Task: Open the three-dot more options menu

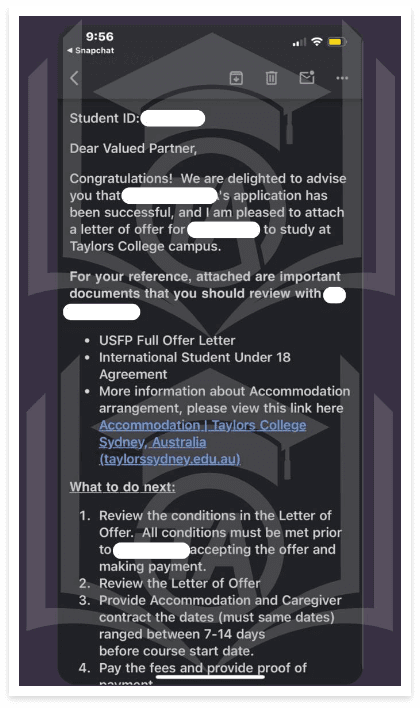Action: point(342,78)
